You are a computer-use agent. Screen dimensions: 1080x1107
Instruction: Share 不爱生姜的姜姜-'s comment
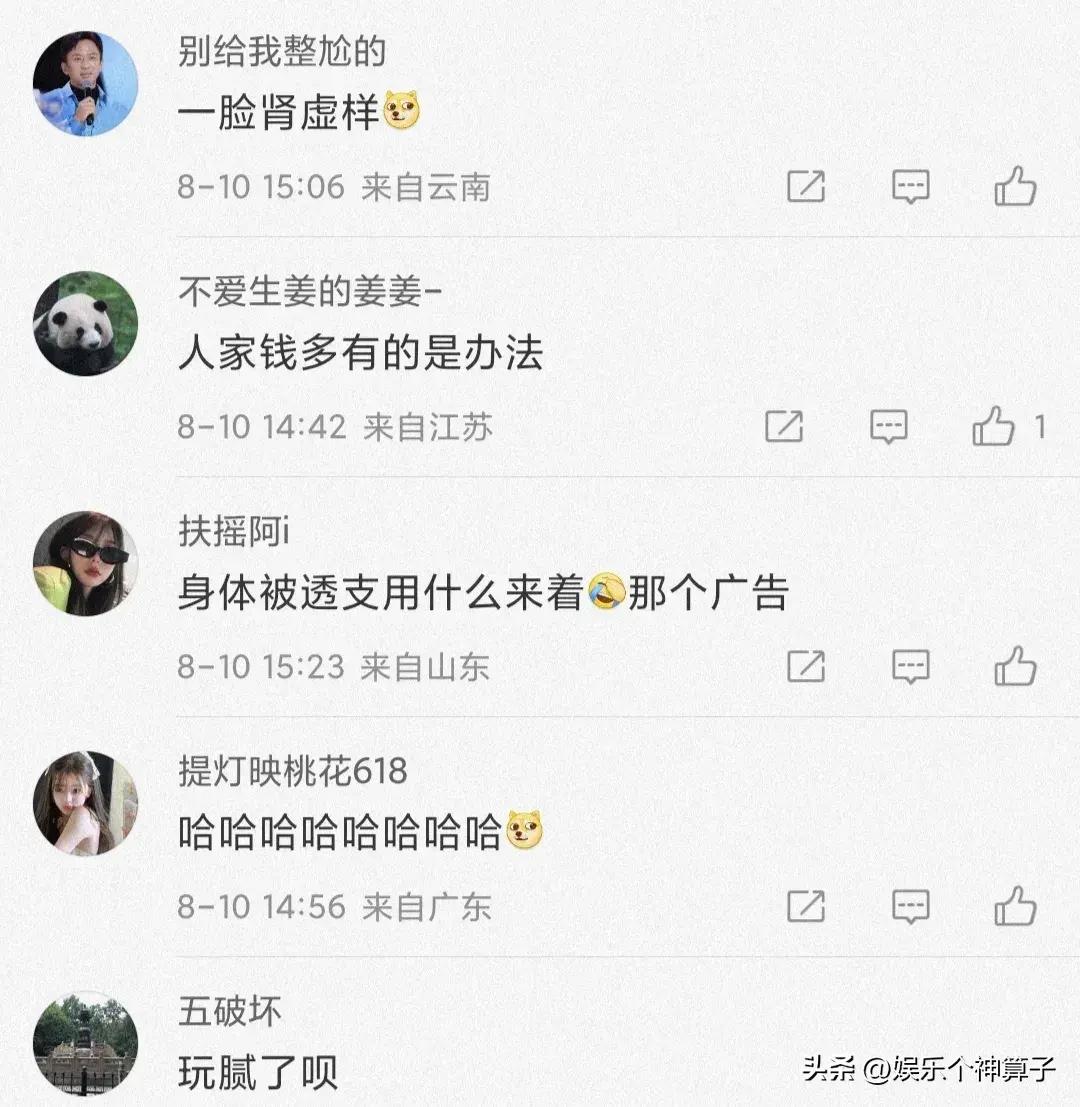784,427
